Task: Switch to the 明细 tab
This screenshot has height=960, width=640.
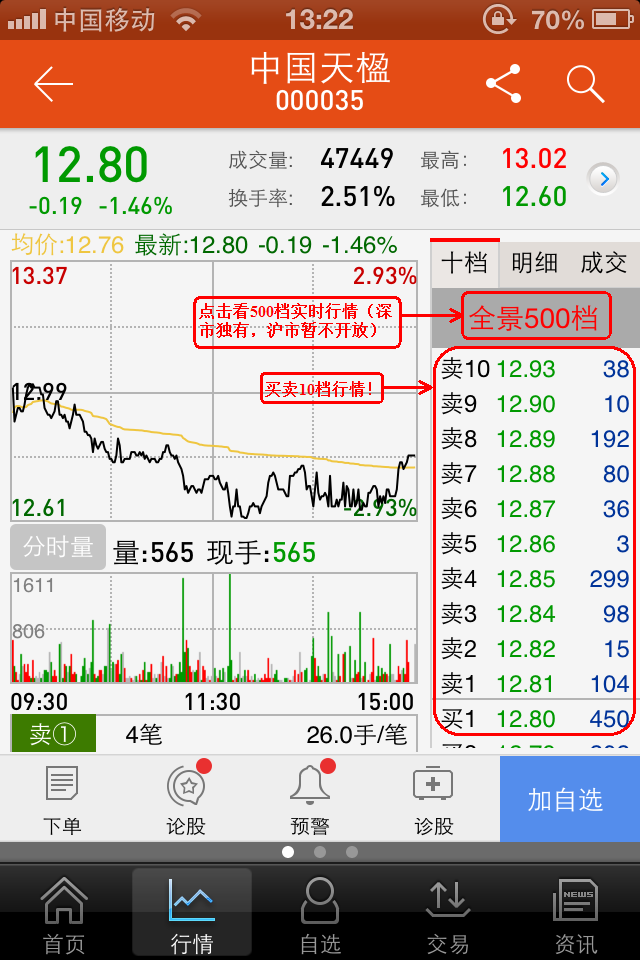Action: coord(534,263)
